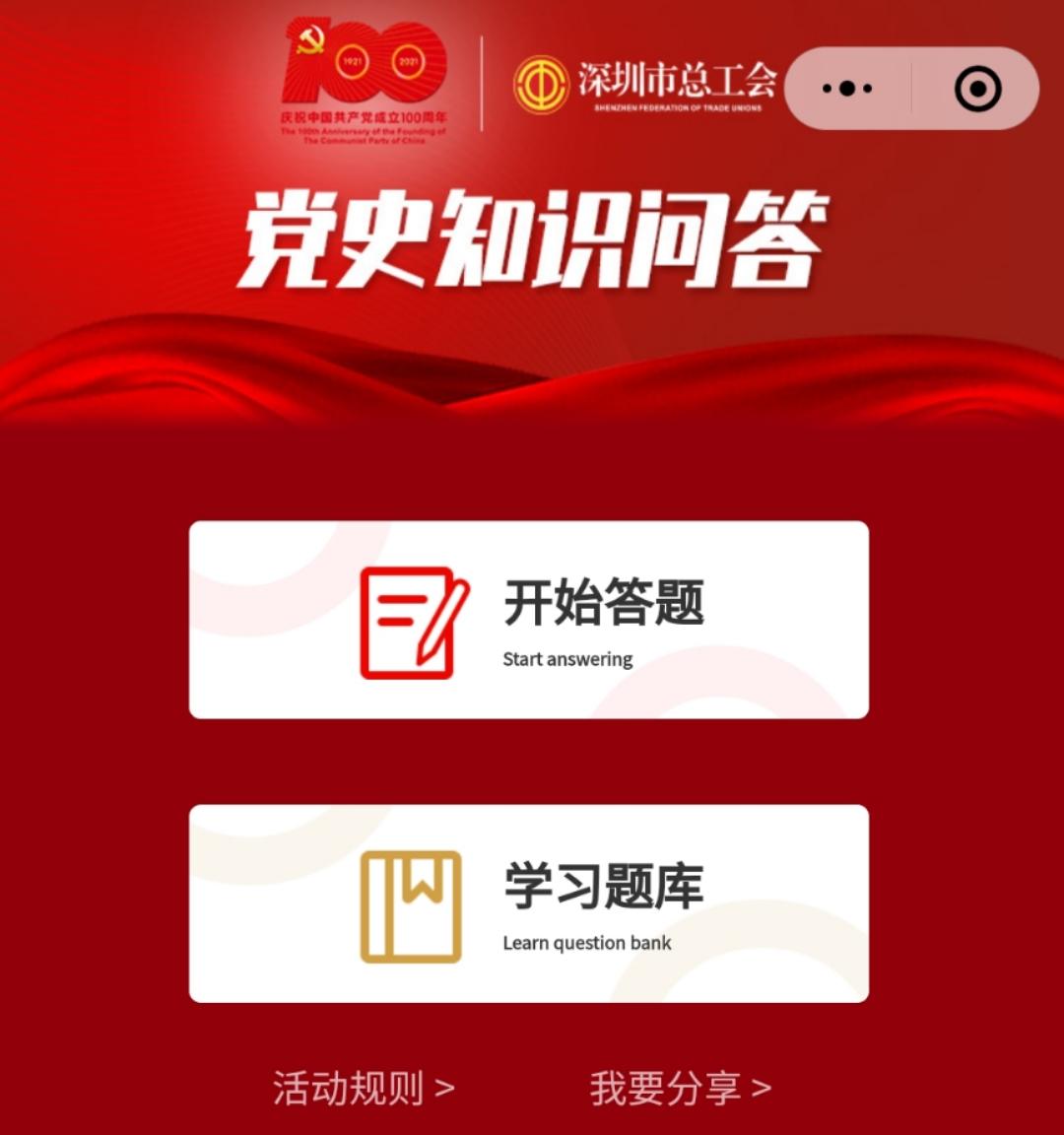Open the mini program more options menu
This screenshot has width=1064, height=1135.
click(x=847, y=89)
